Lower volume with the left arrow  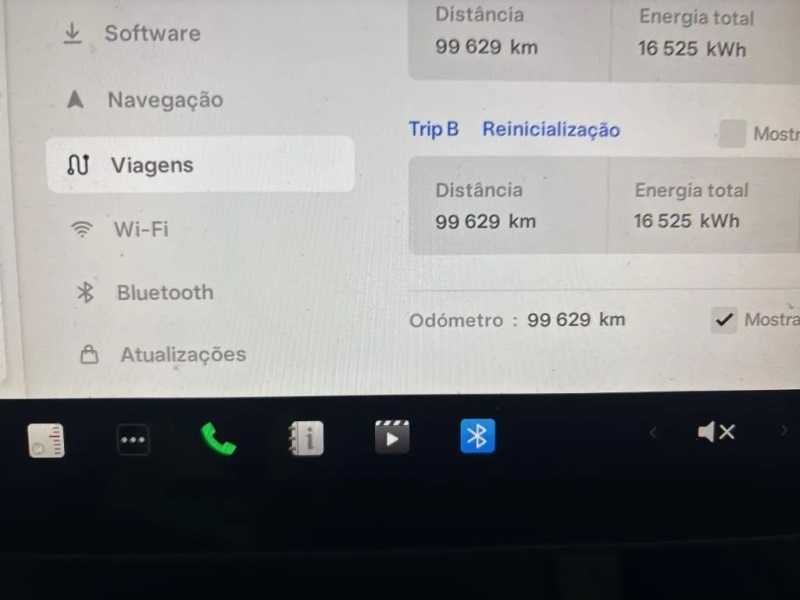coord(653,432)
